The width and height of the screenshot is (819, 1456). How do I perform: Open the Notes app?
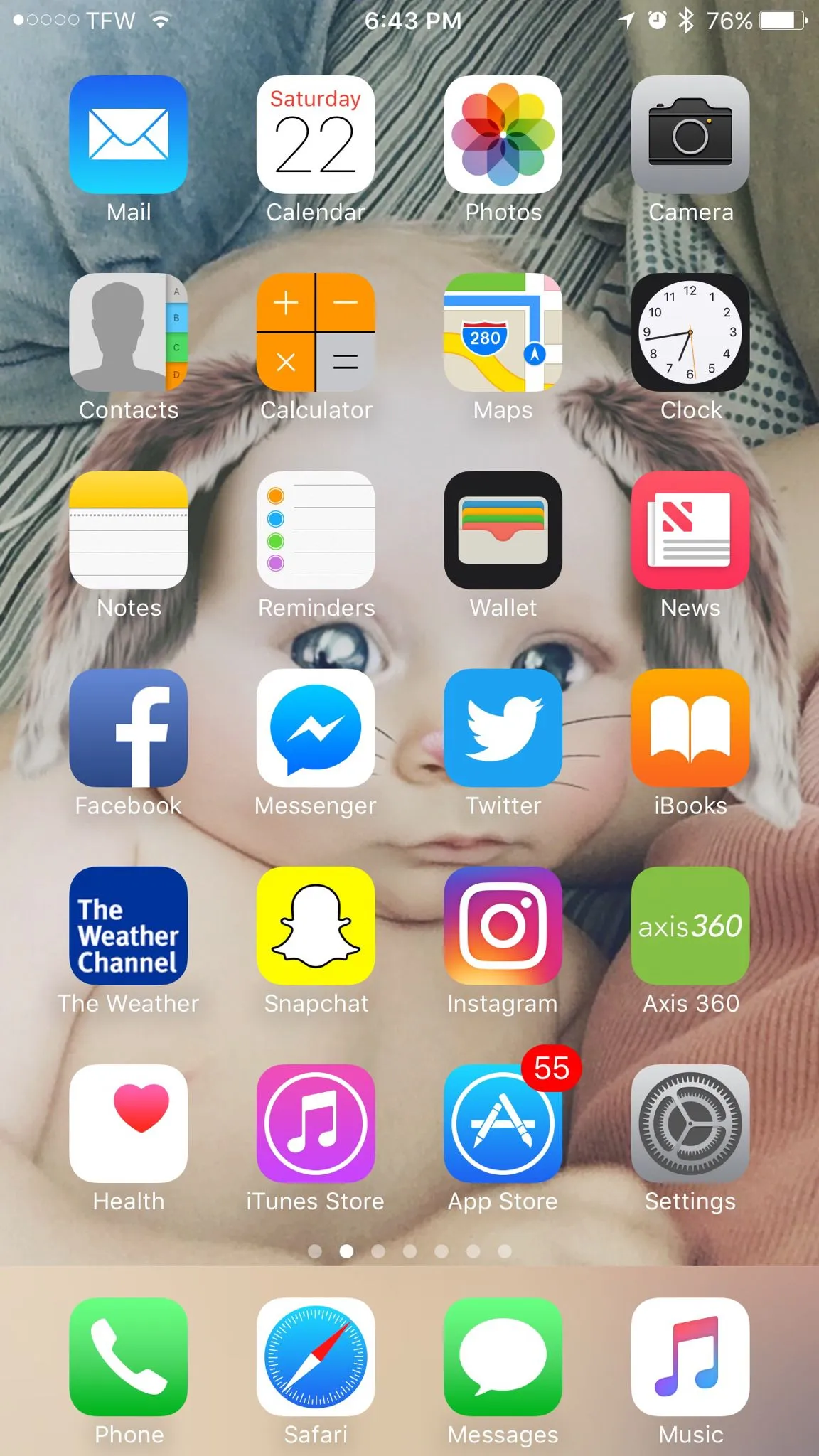click(129, 530)
